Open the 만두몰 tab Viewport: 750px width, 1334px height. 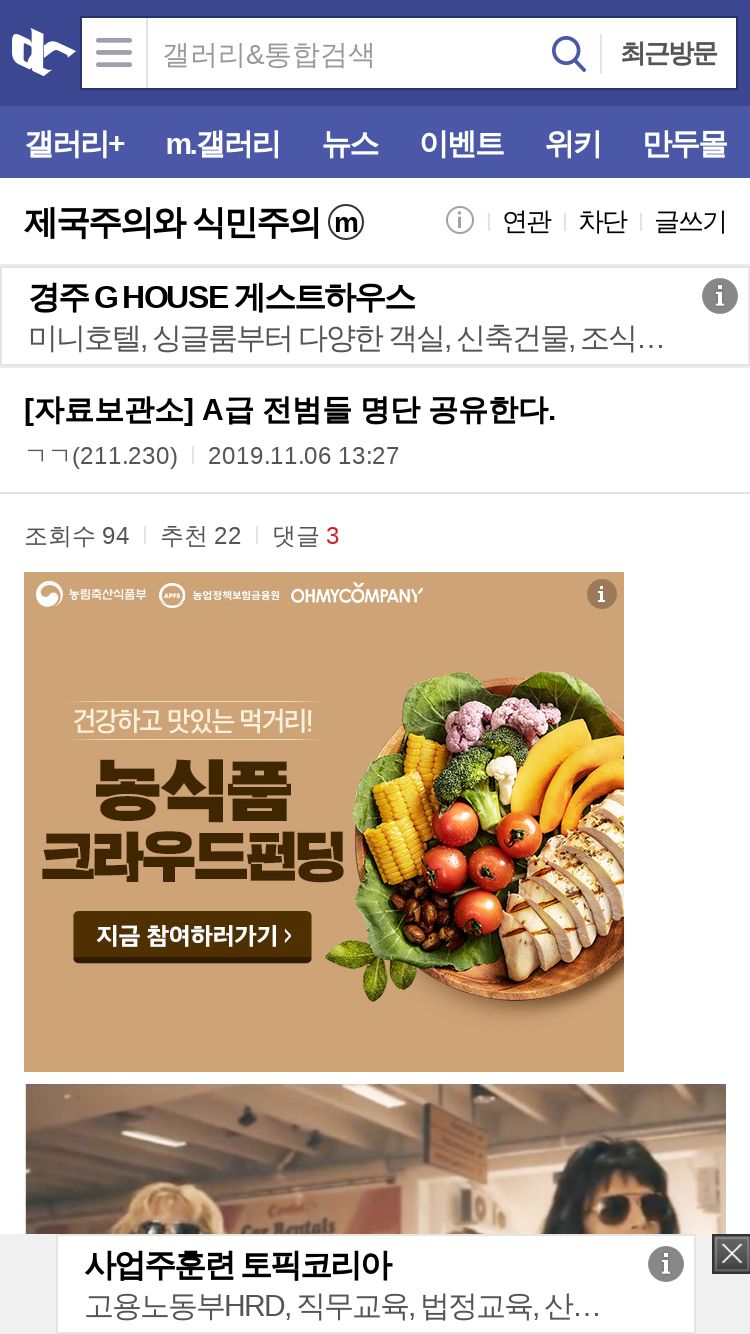click(x=685, y=143)
